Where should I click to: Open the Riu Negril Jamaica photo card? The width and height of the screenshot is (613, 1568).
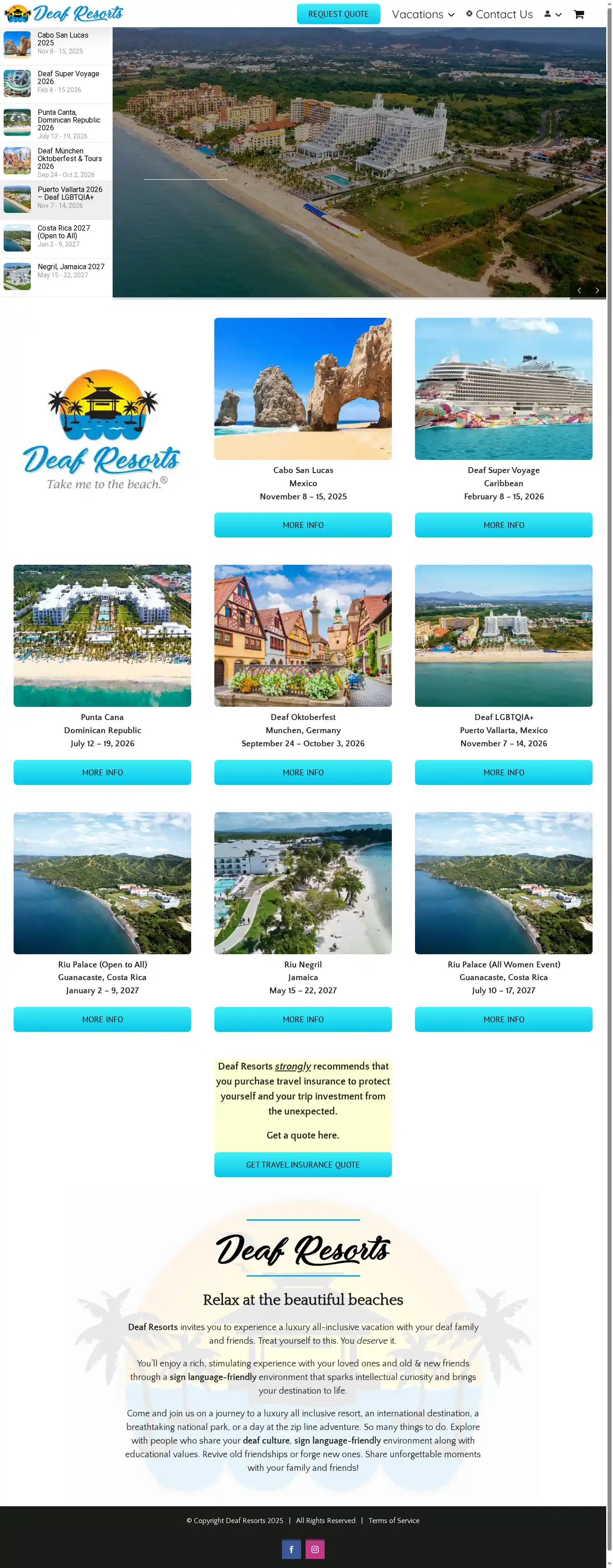[302, 882]
